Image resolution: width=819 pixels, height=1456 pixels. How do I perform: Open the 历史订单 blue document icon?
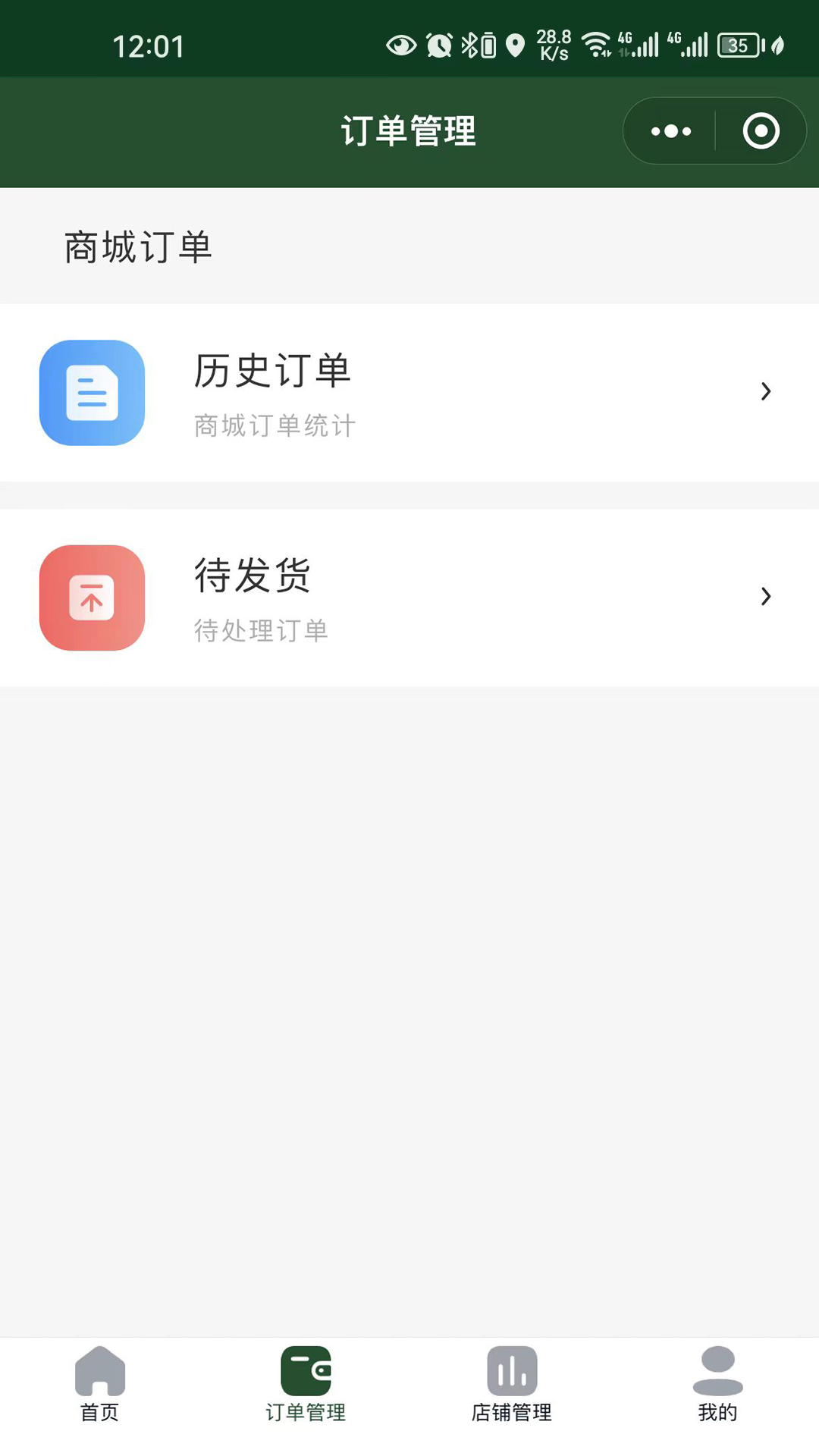[x=91, y=392]
